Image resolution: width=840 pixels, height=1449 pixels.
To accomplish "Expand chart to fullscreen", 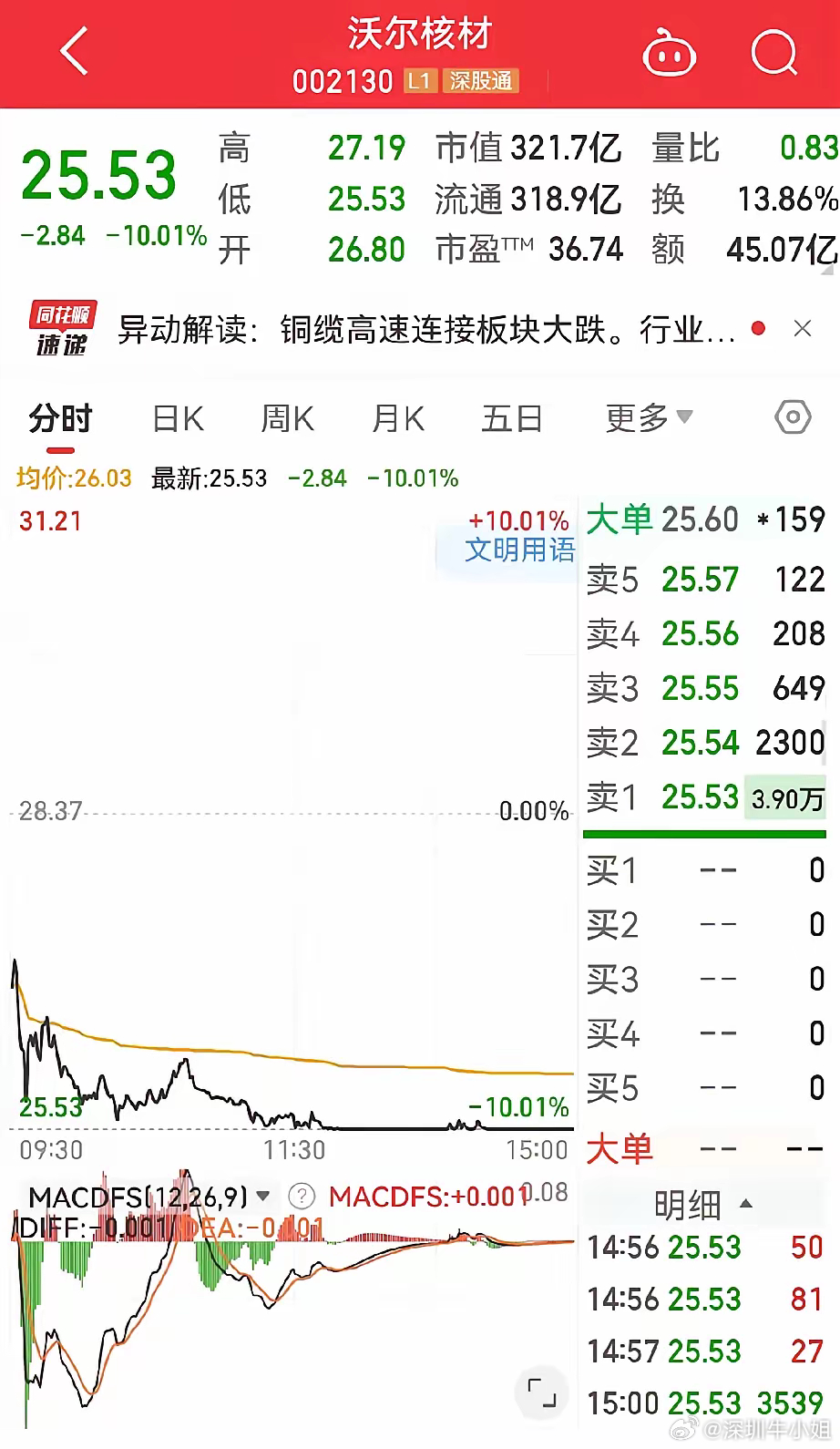I will pos(541,1392).
